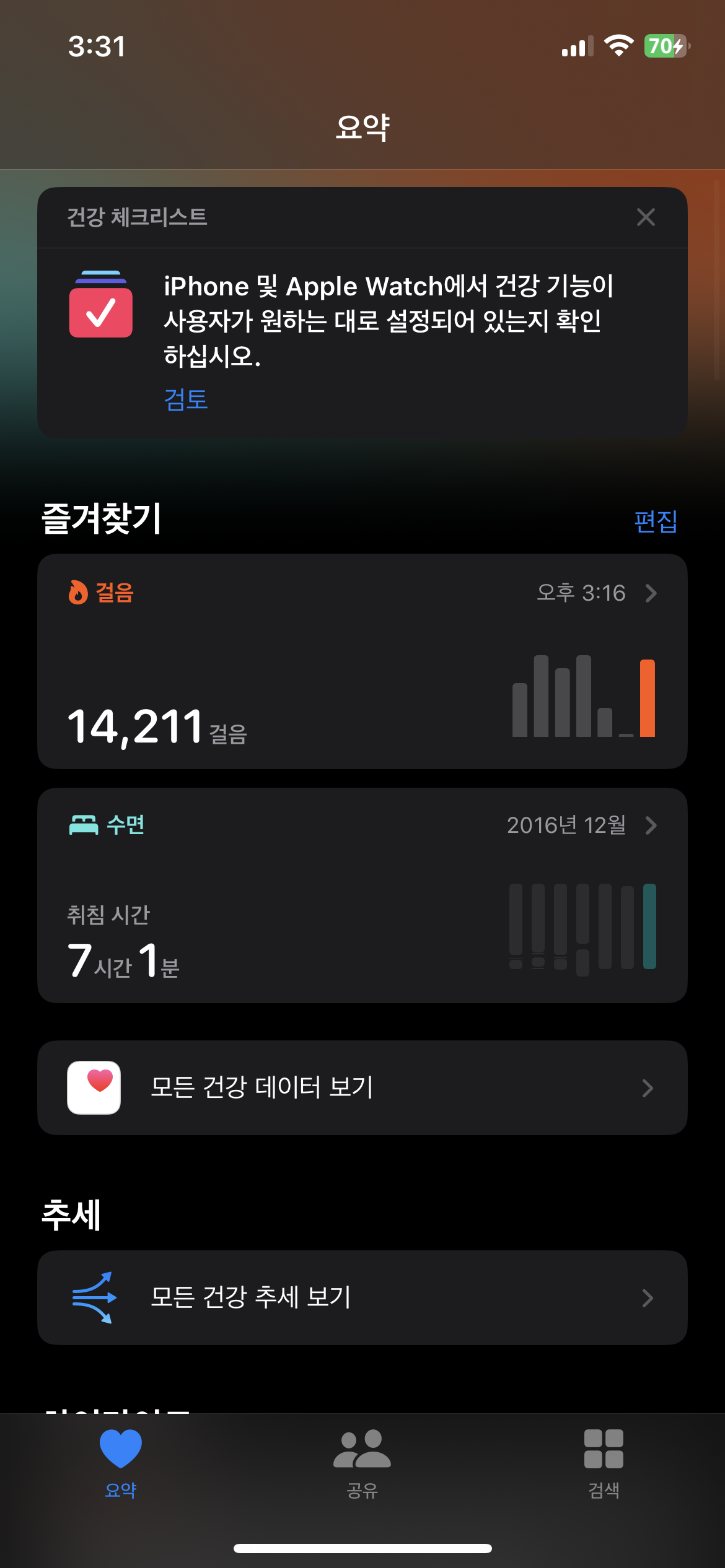Image resolution: width=725 pixels, height=1568 pixels.
Task: Open the 수면 sleep card
Action: (362, 895)
